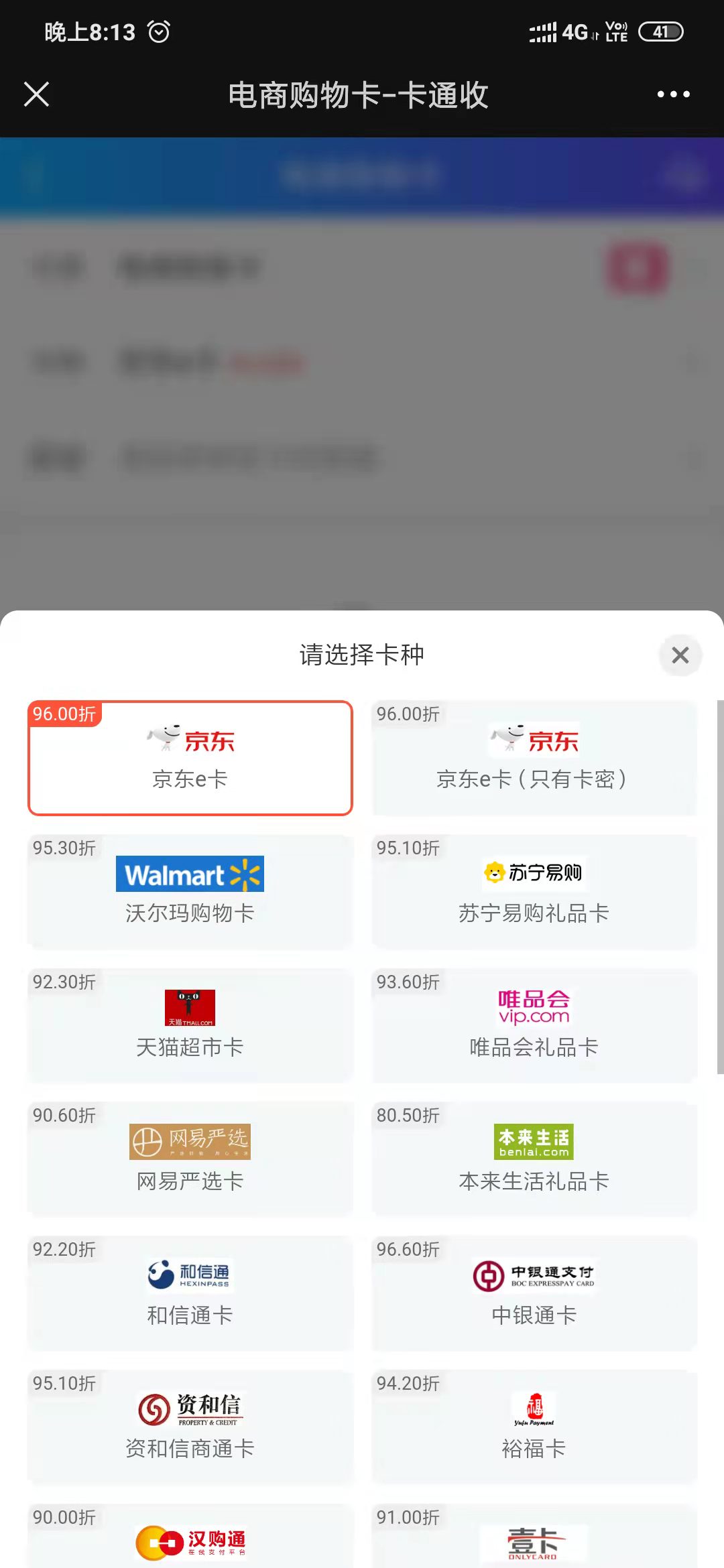Select the 和信通卡 option
724x1568 pixels.
click(190, 1293)
